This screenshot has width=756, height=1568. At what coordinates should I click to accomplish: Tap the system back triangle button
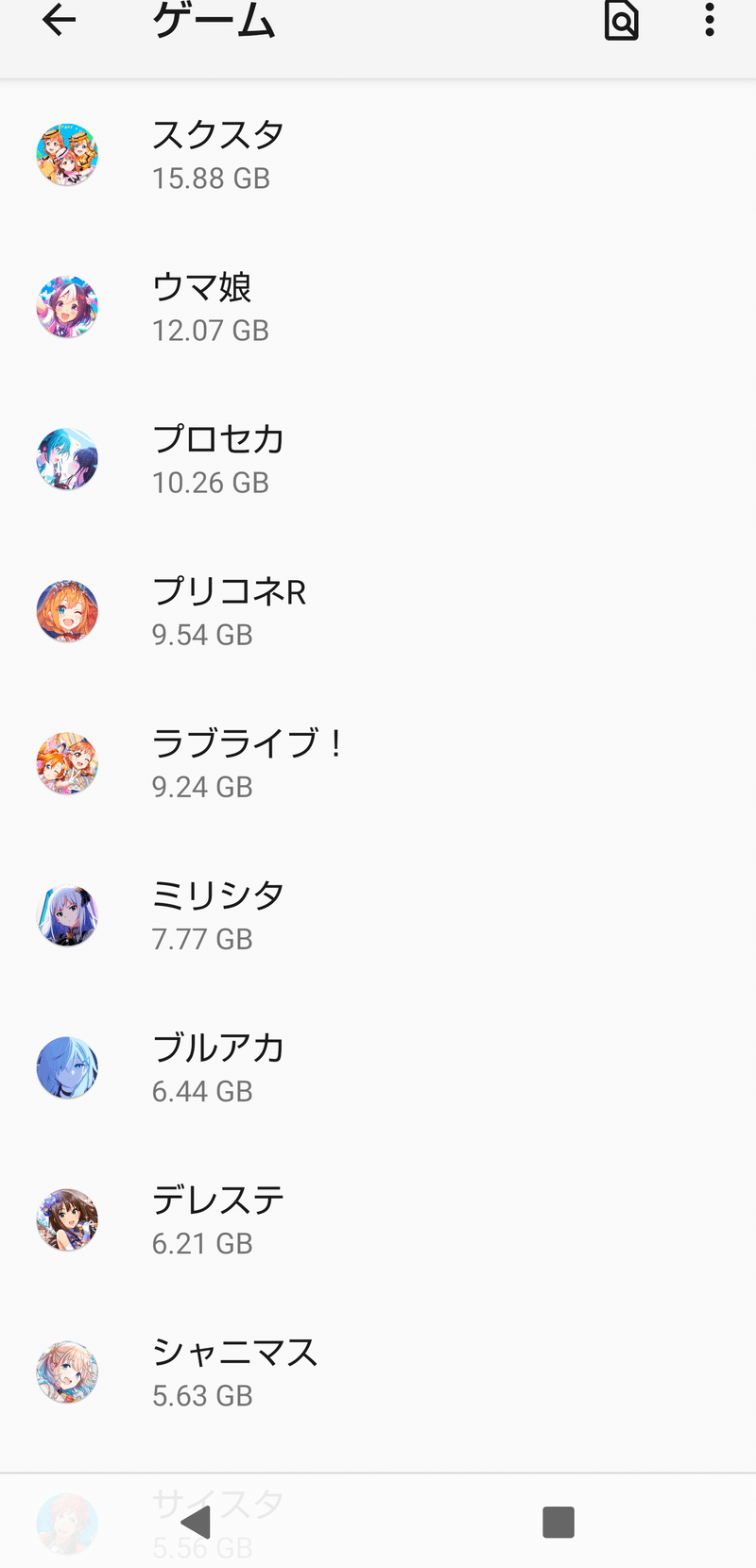(196, 1522)
